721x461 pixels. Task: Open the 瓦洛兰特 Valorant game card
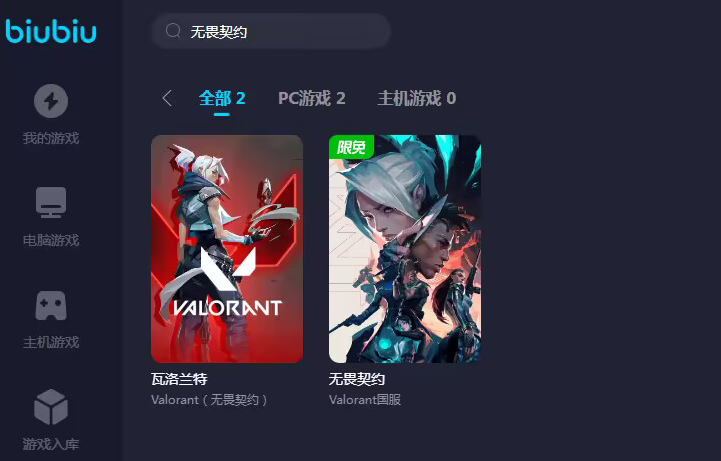227,249
